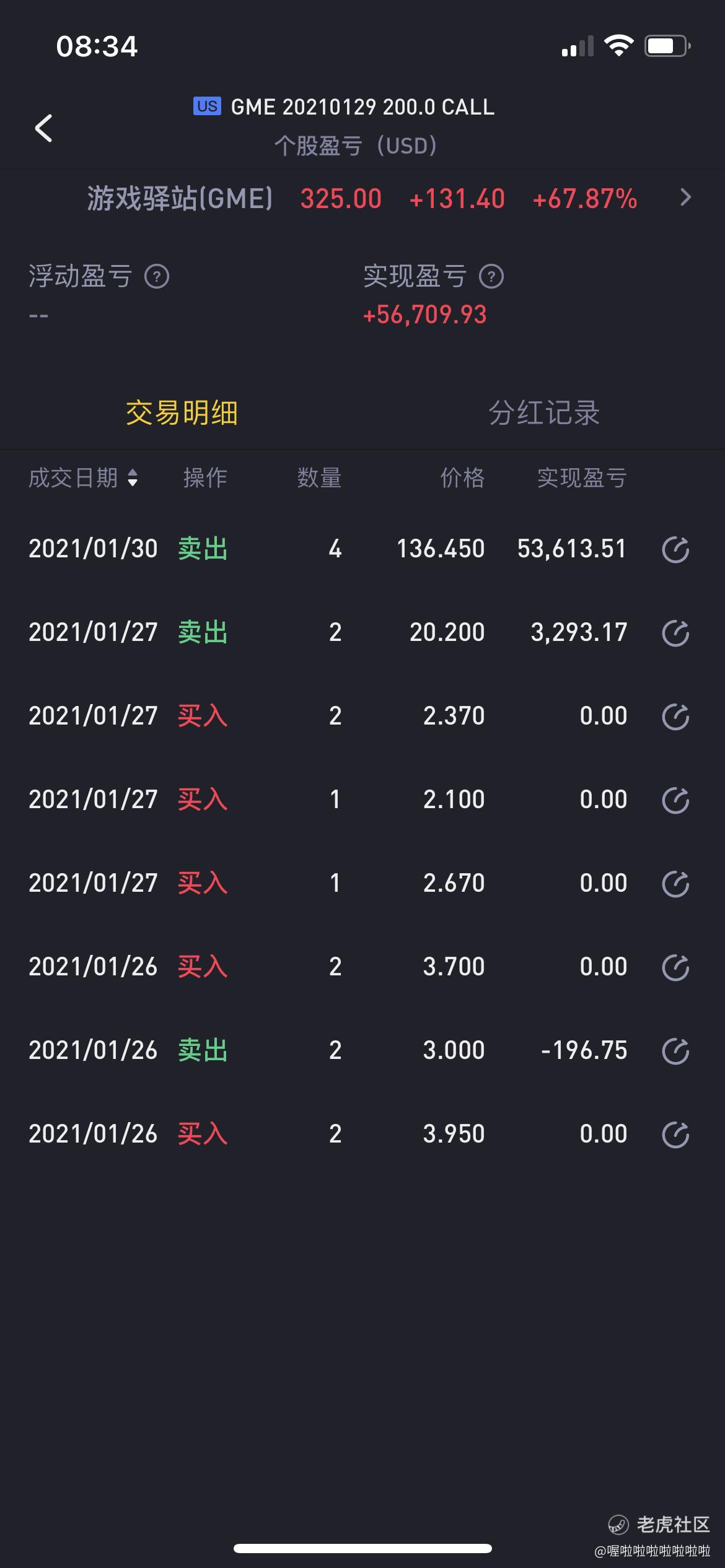Share the 2021/01/26 buy at 3.700
The height and width of the screenshot is (1568, 725).
coord(675,967)
